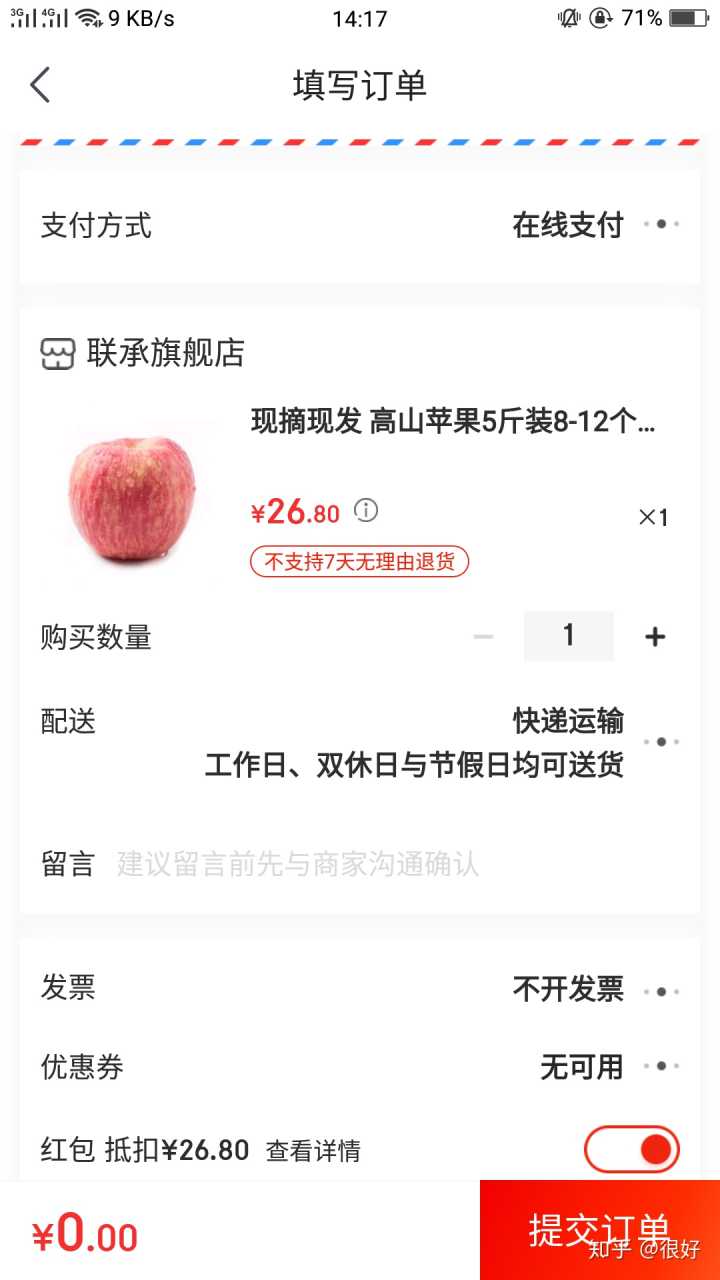Go back from the 填写订单 page
The width and height of the screenshot is (720, 1280).
40,86
